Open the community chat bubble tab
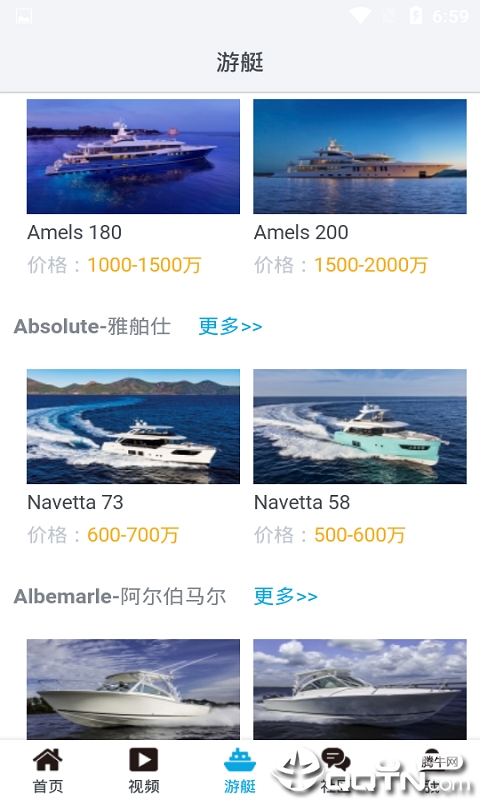Viewport: 480px width, 800px height. [336, 770]
